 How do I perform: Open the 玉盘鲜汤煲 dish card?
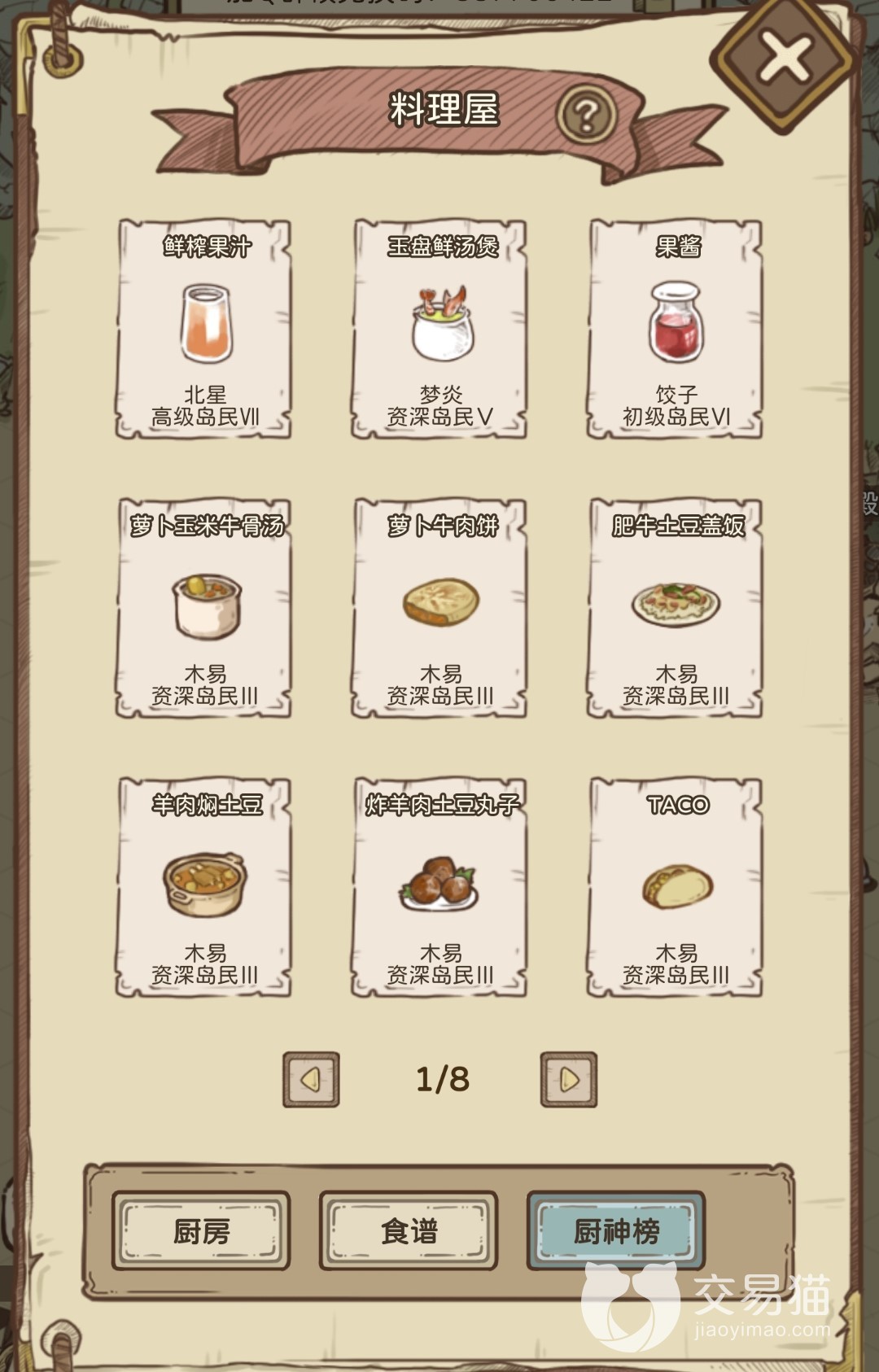point(440,330)
